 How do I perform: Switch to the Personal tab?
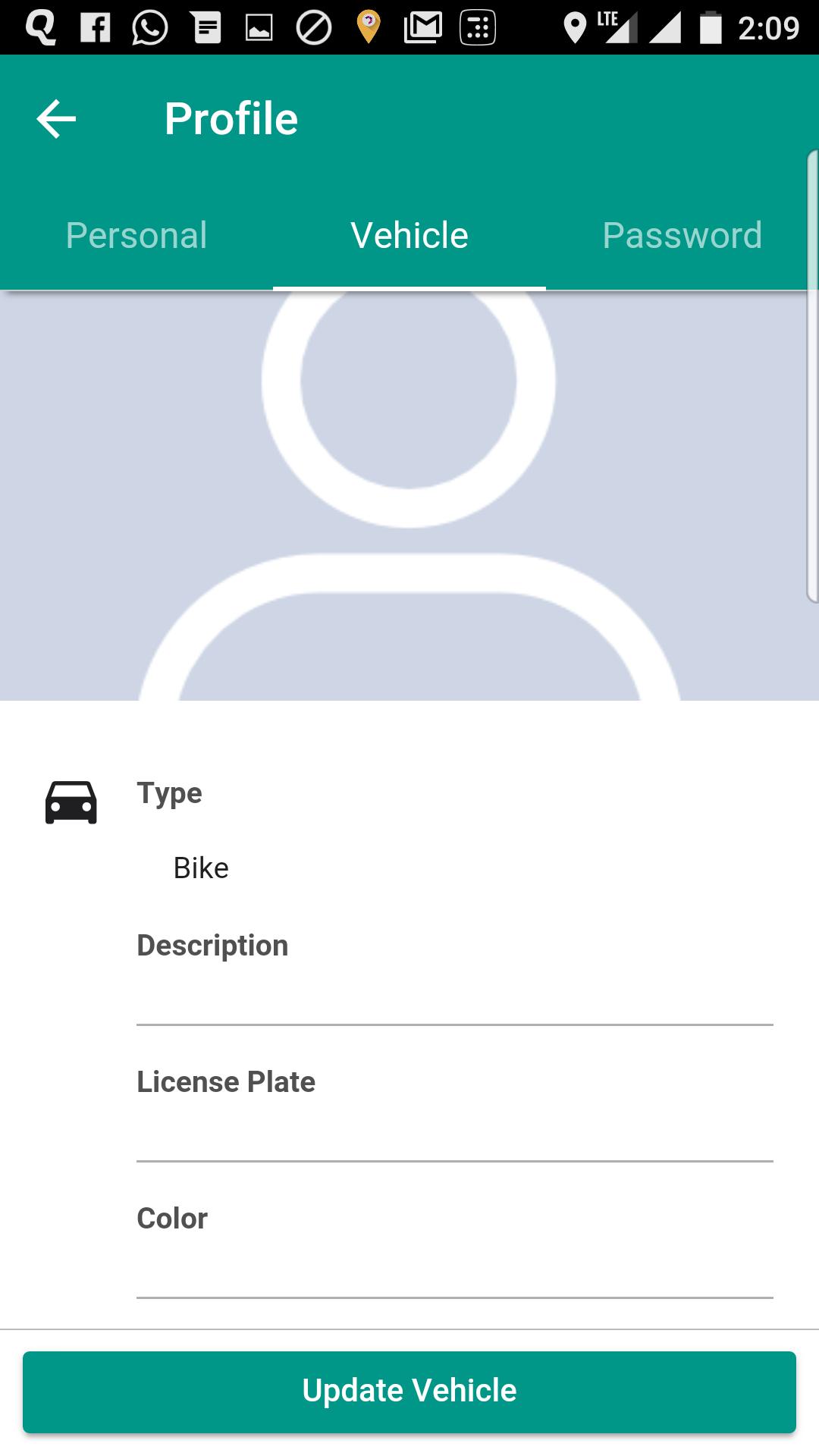pos(136,235)
